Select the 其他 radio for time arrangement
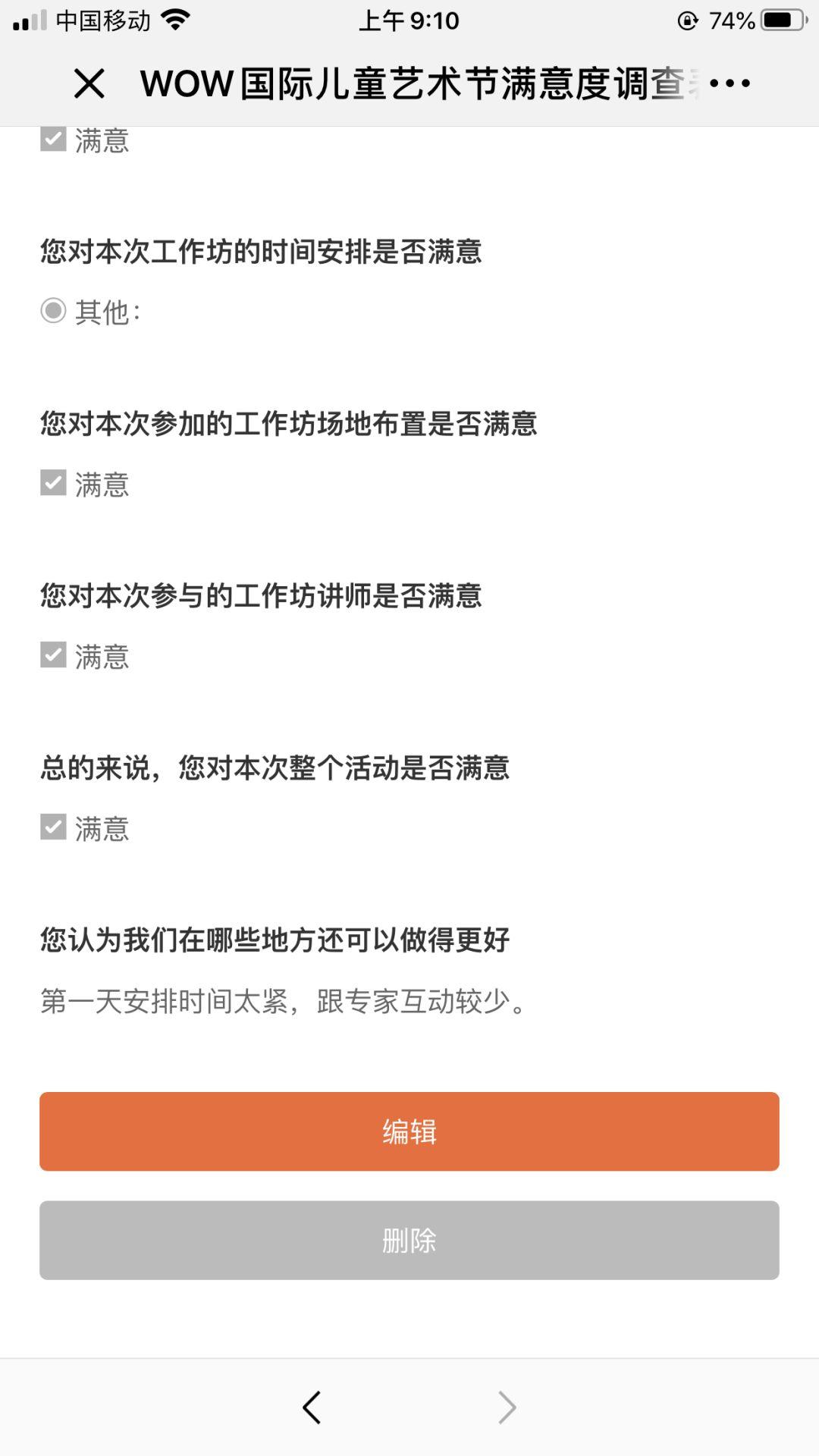 (x=53, y=311)
